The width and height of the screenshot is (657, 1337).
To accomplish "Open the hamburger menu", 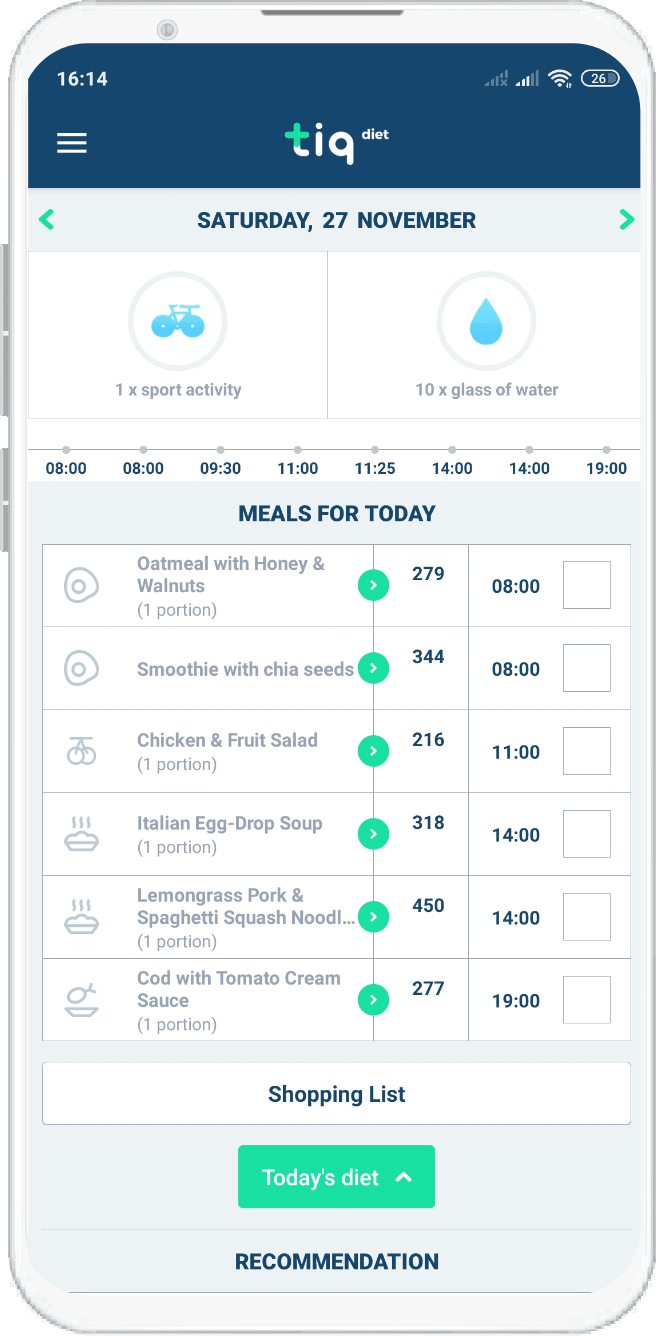I will (x=72, y=143).
